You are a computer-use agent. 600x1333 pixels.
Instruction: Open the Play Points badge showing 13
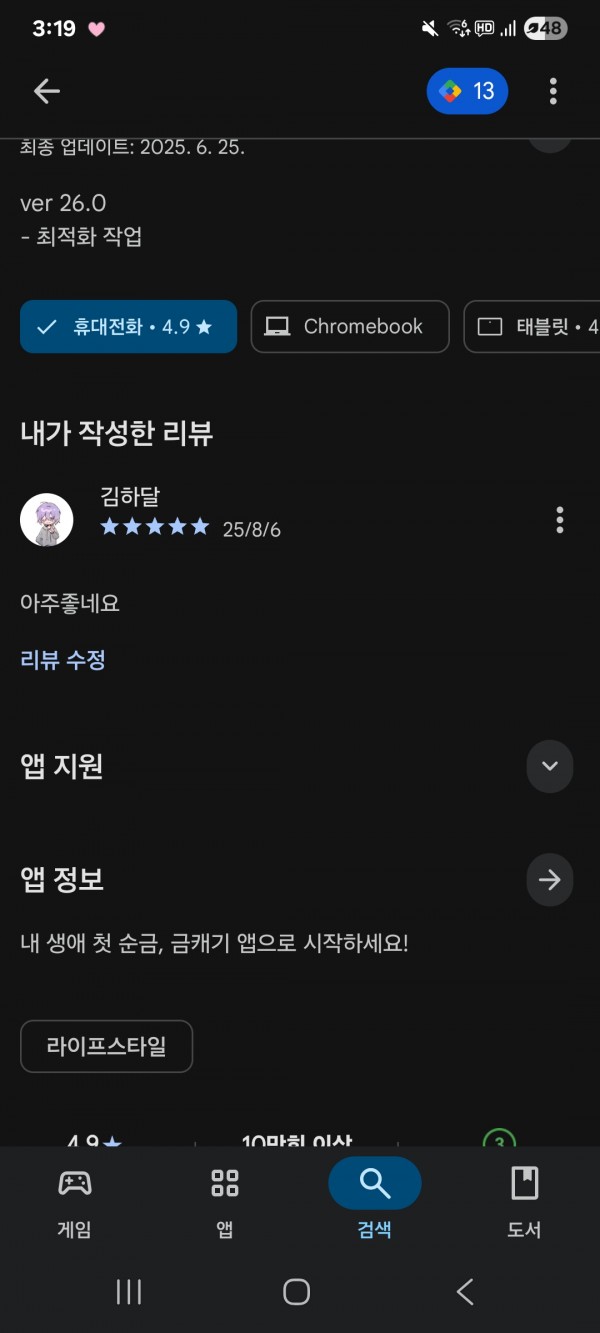pos(468,91)
